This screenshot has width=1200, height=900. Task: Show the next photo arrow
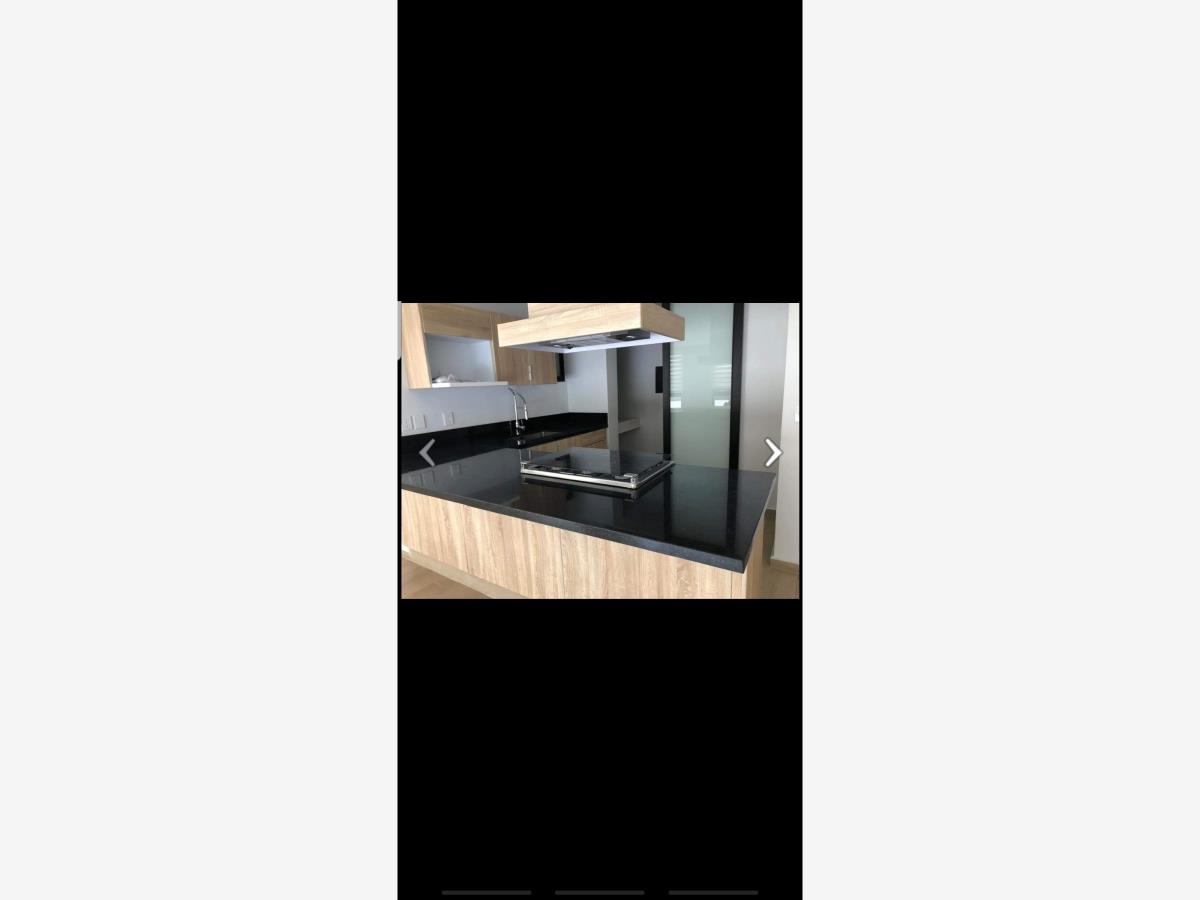coord(773,453)
